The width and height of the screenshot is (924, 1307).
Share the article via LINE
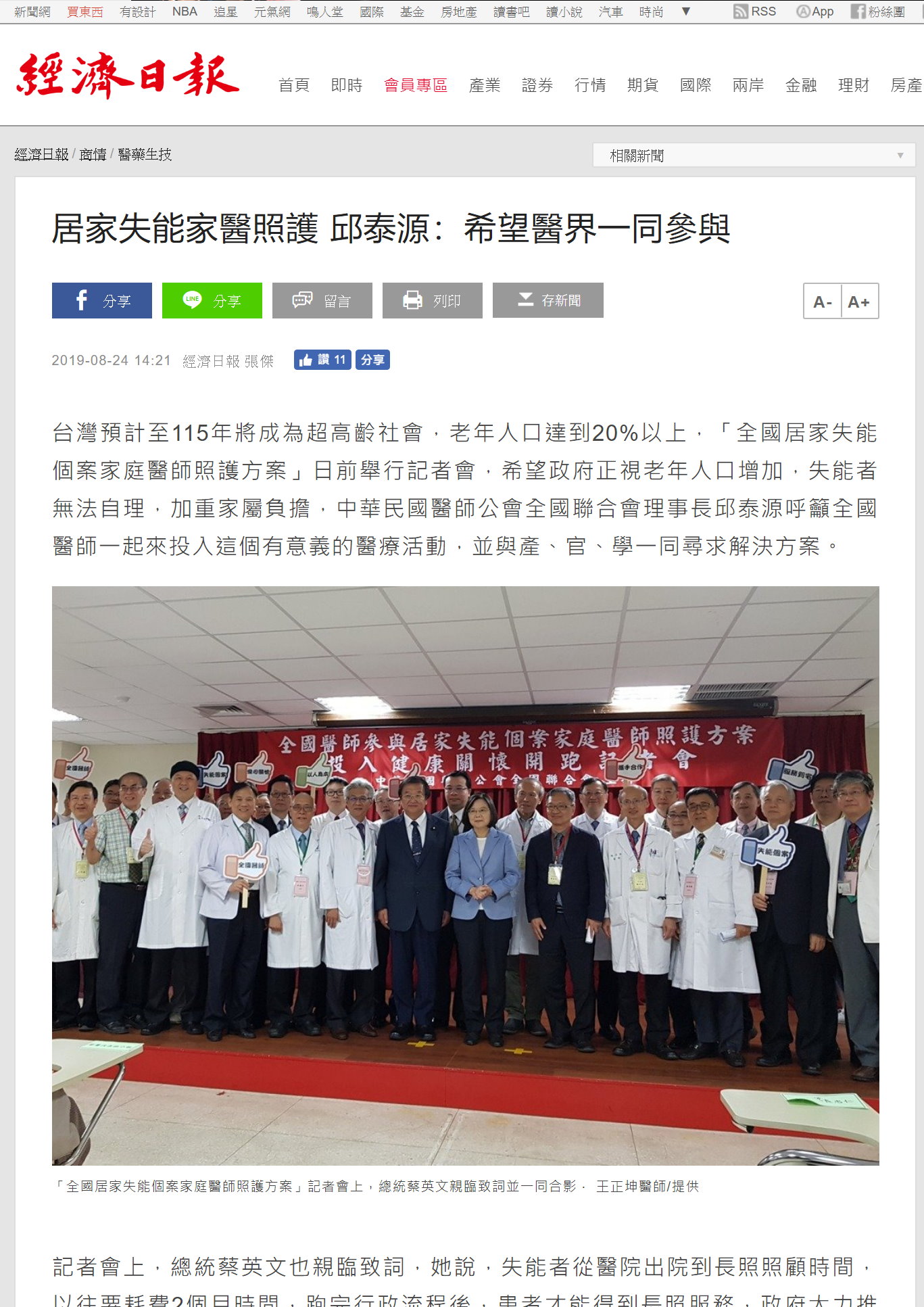pos(212,300)
